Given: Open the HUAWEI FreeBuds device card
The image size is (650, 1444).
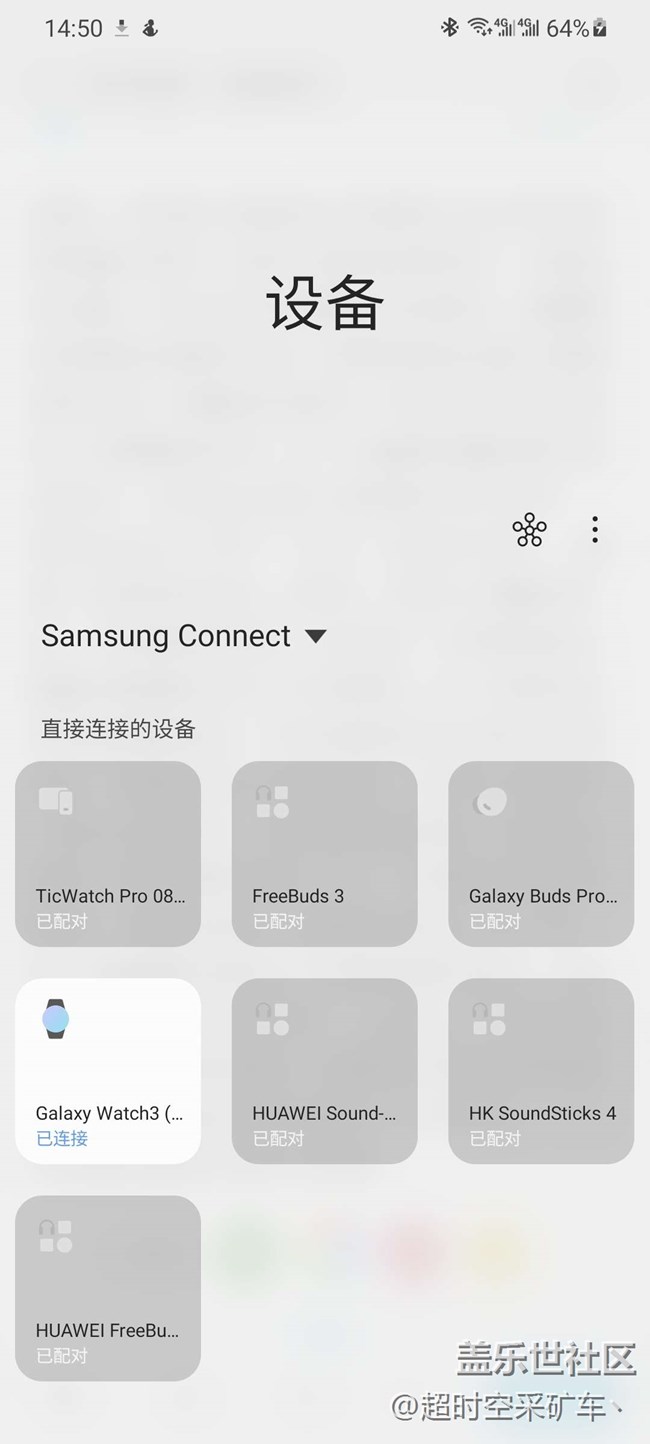Looking at the screenshot, I should [108, 1288].
